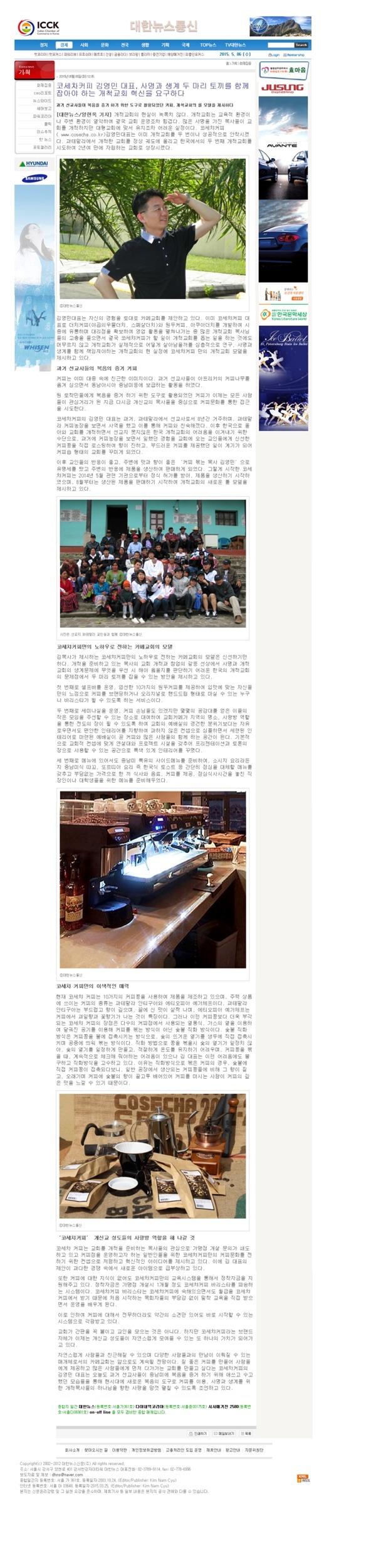Open the JUSUNG Engineering banner

pyautogui.click(x=283, y=88)
